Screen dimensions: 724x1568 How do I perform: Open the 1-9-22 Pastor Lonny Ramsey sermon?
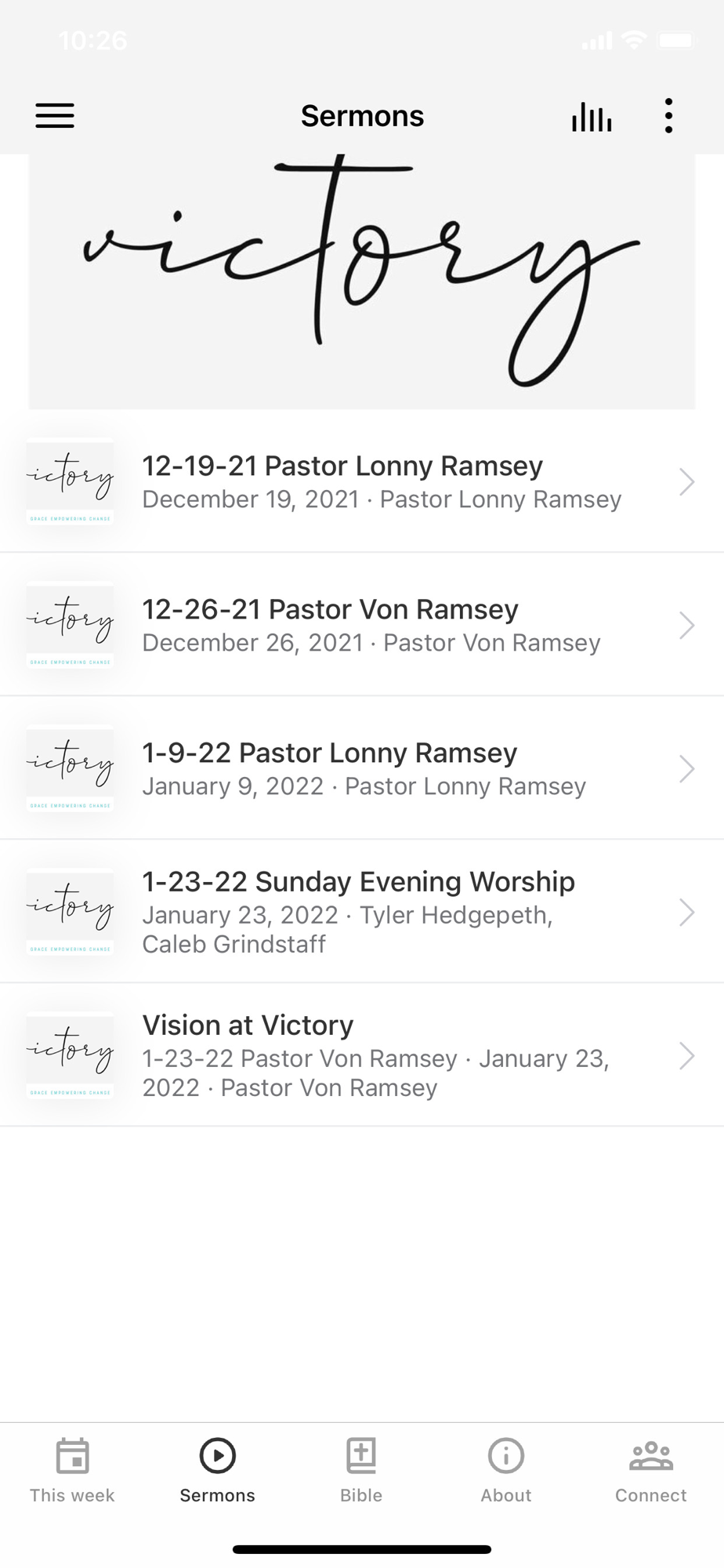pos(362,768)
